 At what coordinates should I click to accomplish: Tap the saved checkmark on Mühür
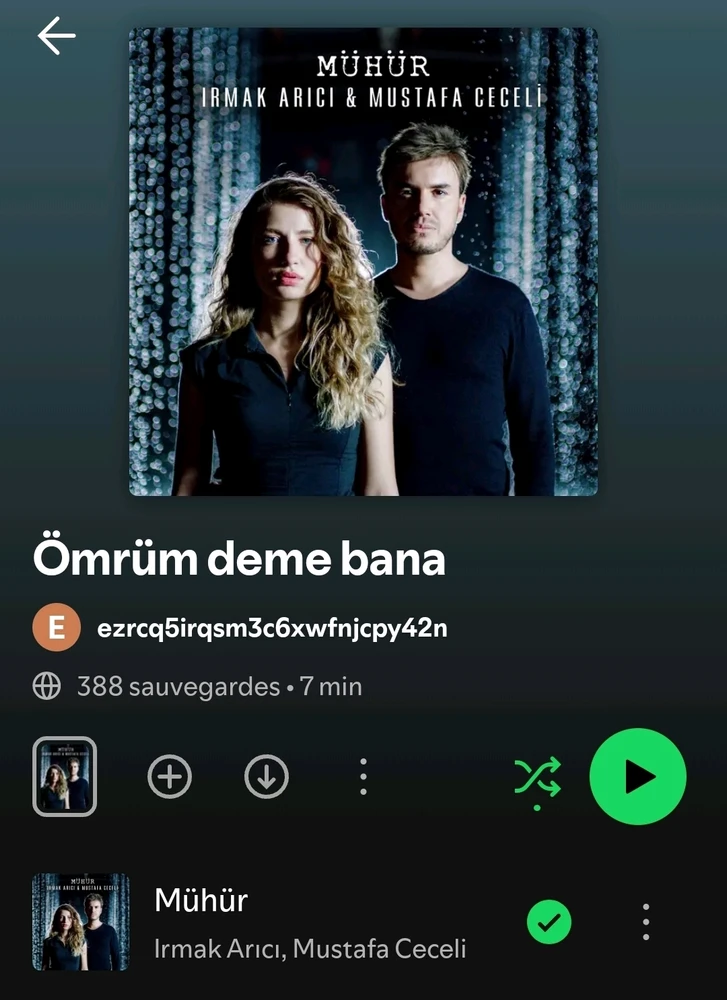[549, 922]
